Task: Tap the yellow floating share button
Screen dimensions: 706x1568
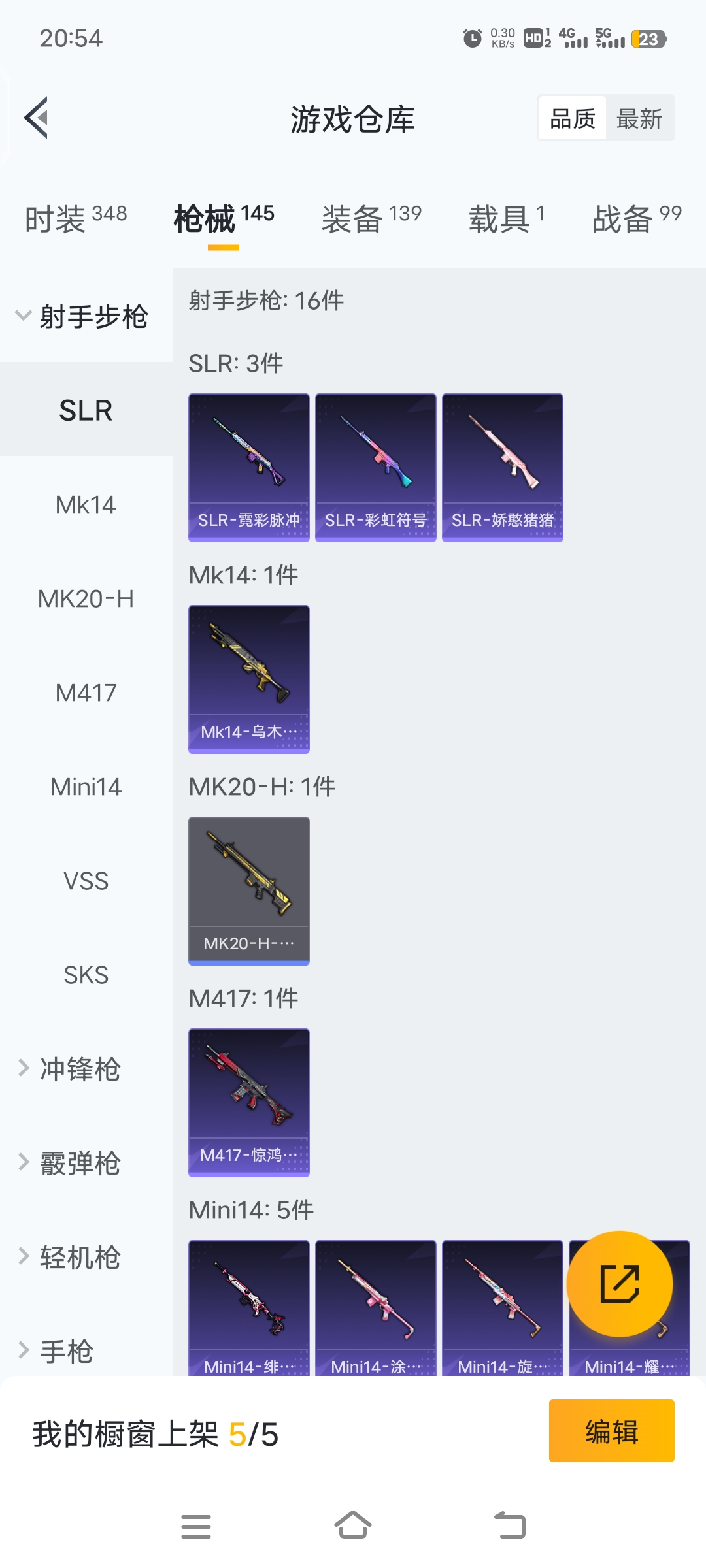Action: pyautogui.click(x=619, y=1284)
